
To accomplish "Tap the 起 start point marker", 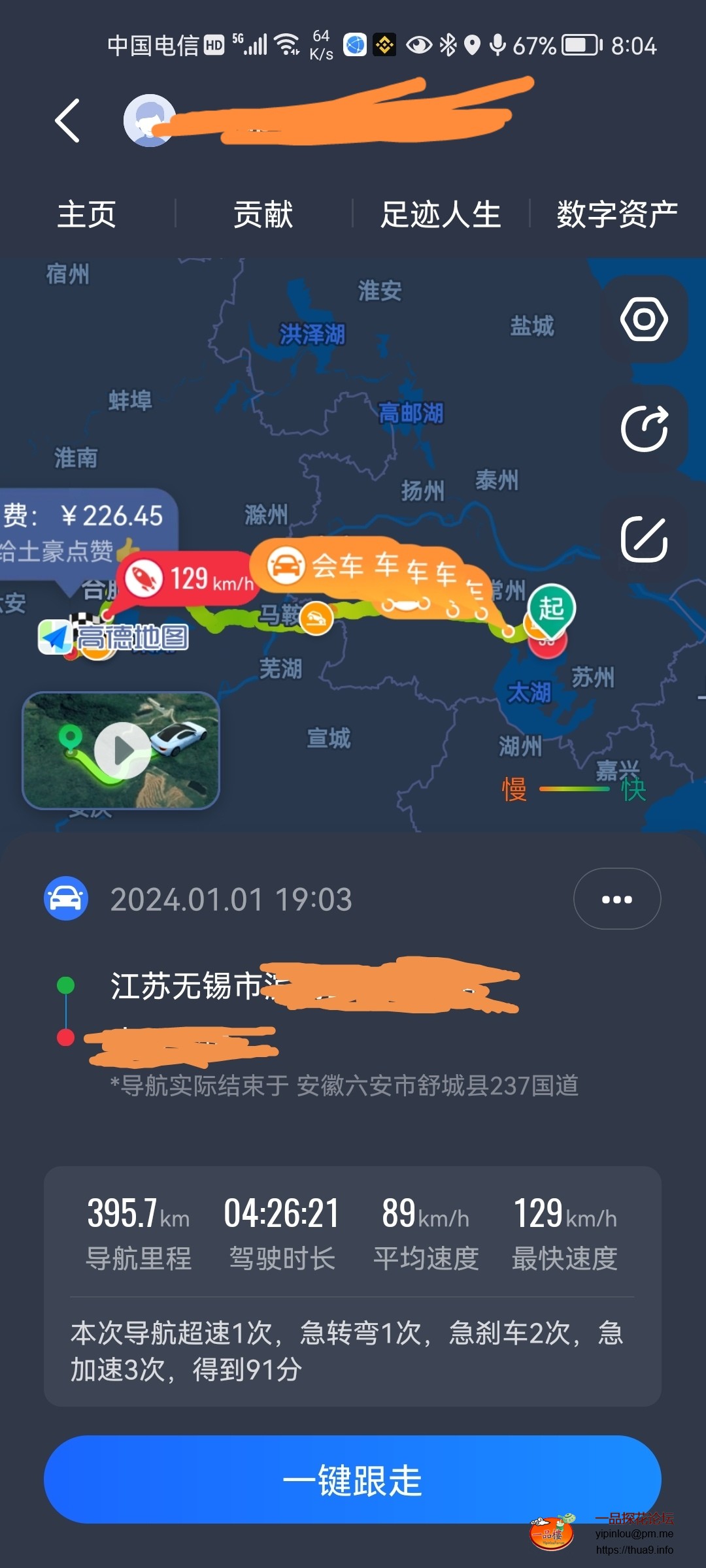I will 551,609.
